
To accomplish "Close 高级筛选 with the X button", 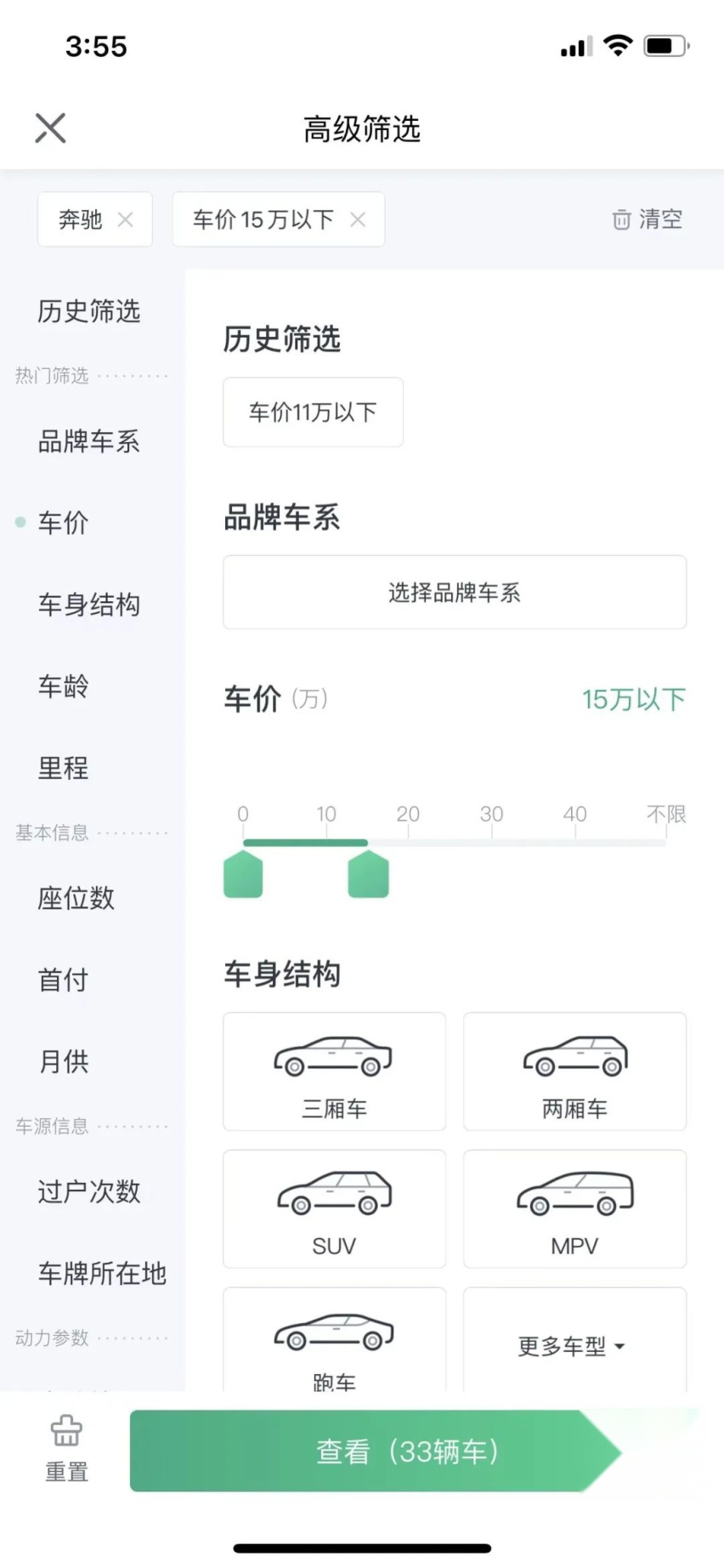I will 49,128.
